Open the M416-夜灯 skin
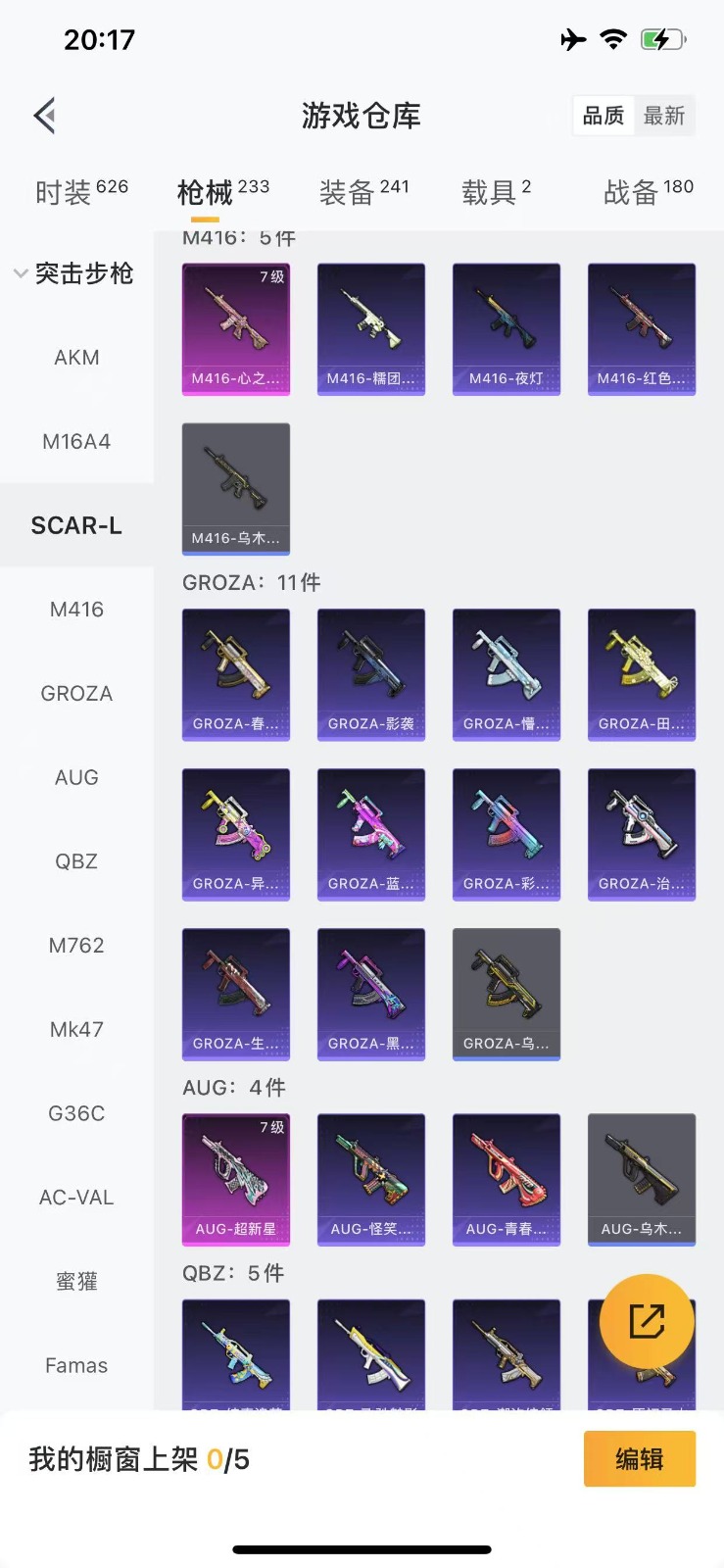Screen dimensions: 724x1568 [x=506, y=328]
